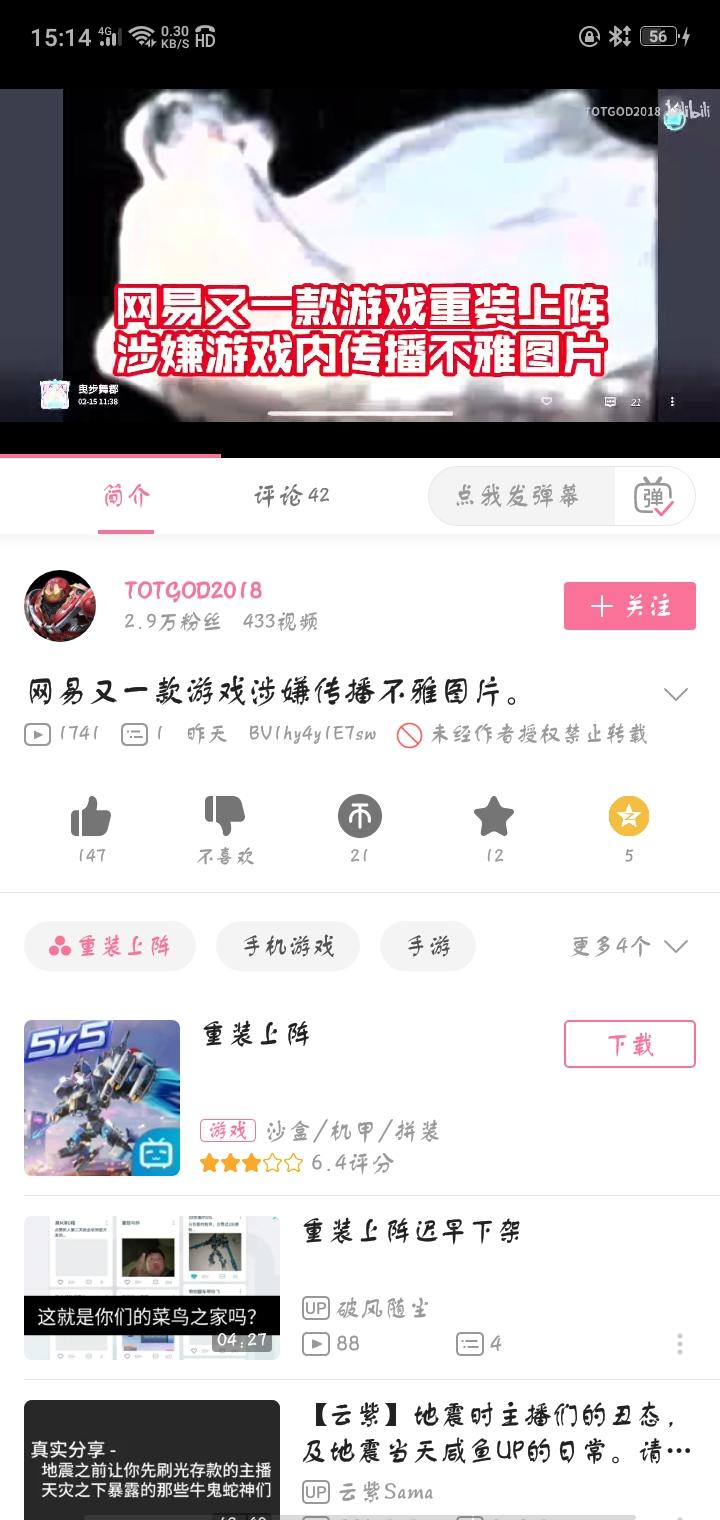Download the game with the 下载 button

pos(630,1043)
